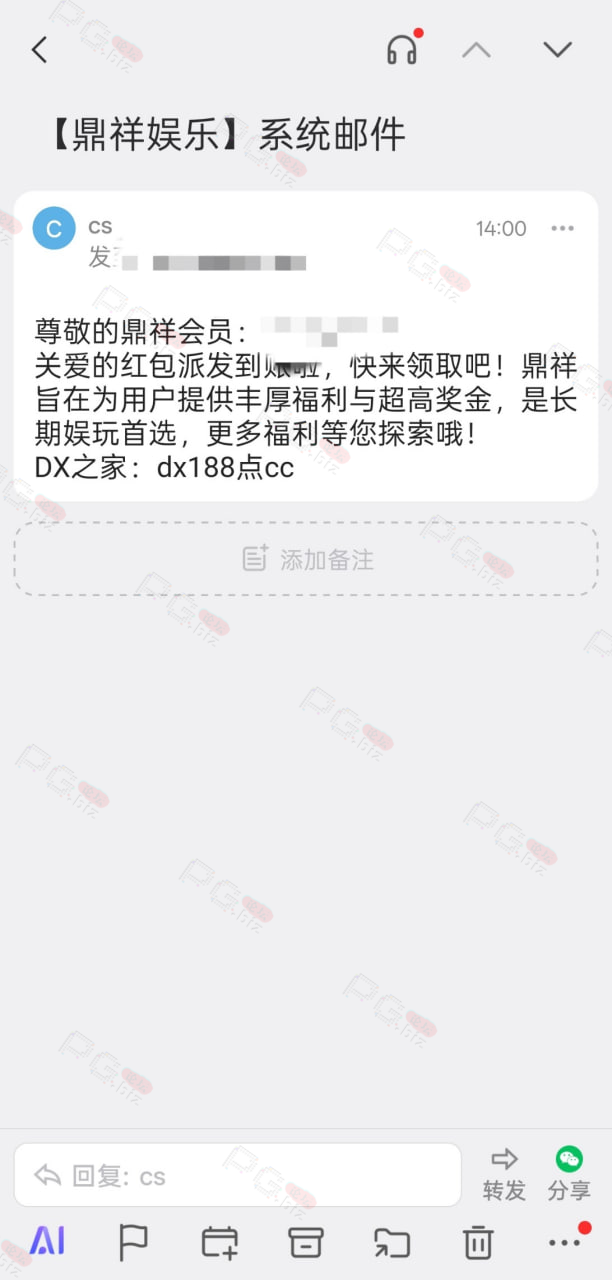612x1280 pixels.
Task: Tap the headphones icon at the top
Action: 402,50
